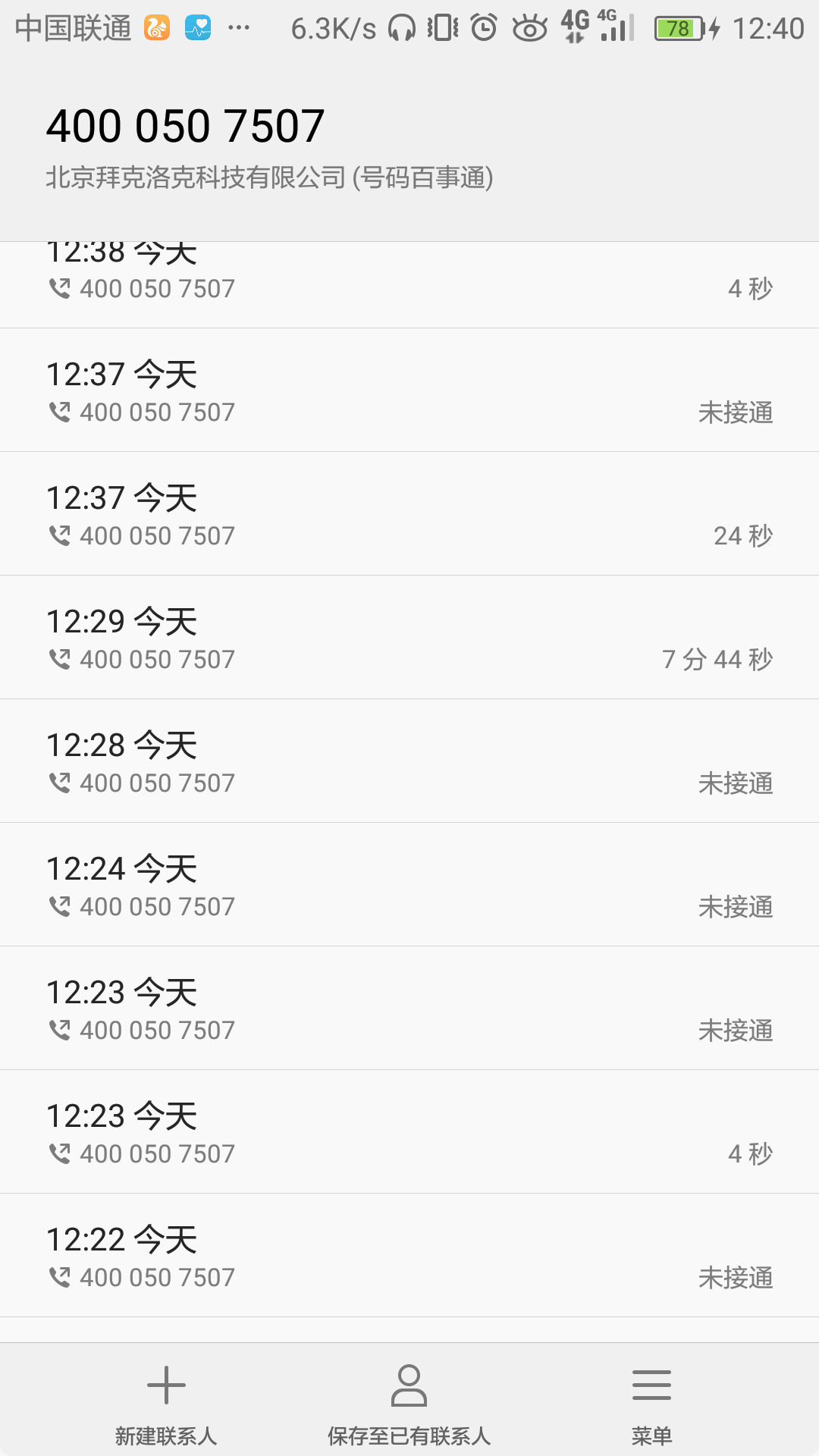Tap the 12:23 call lasting 4 秒
Viewport: 819px width, 1456px height.
(x=409, y=1132)
